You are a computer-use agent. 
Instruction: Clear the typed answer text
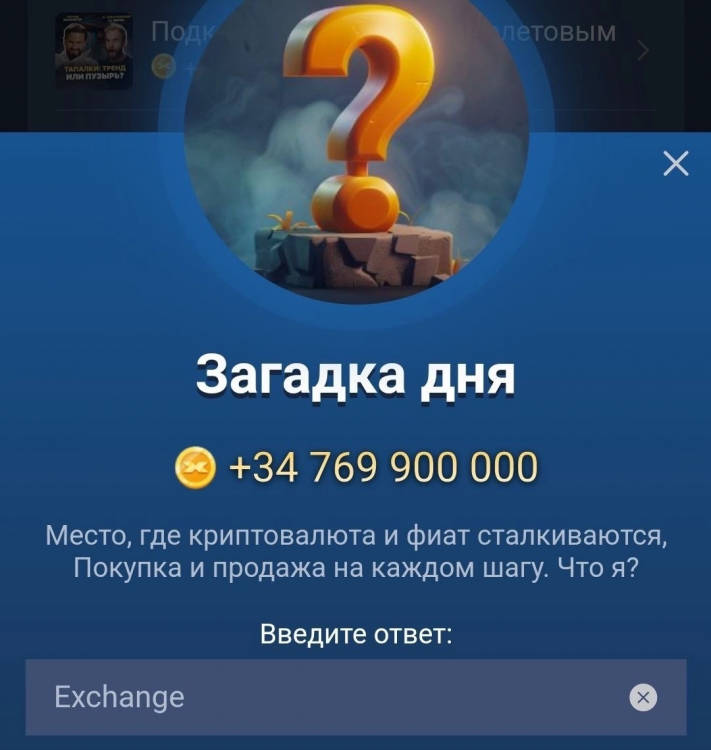tap(644, 698)
